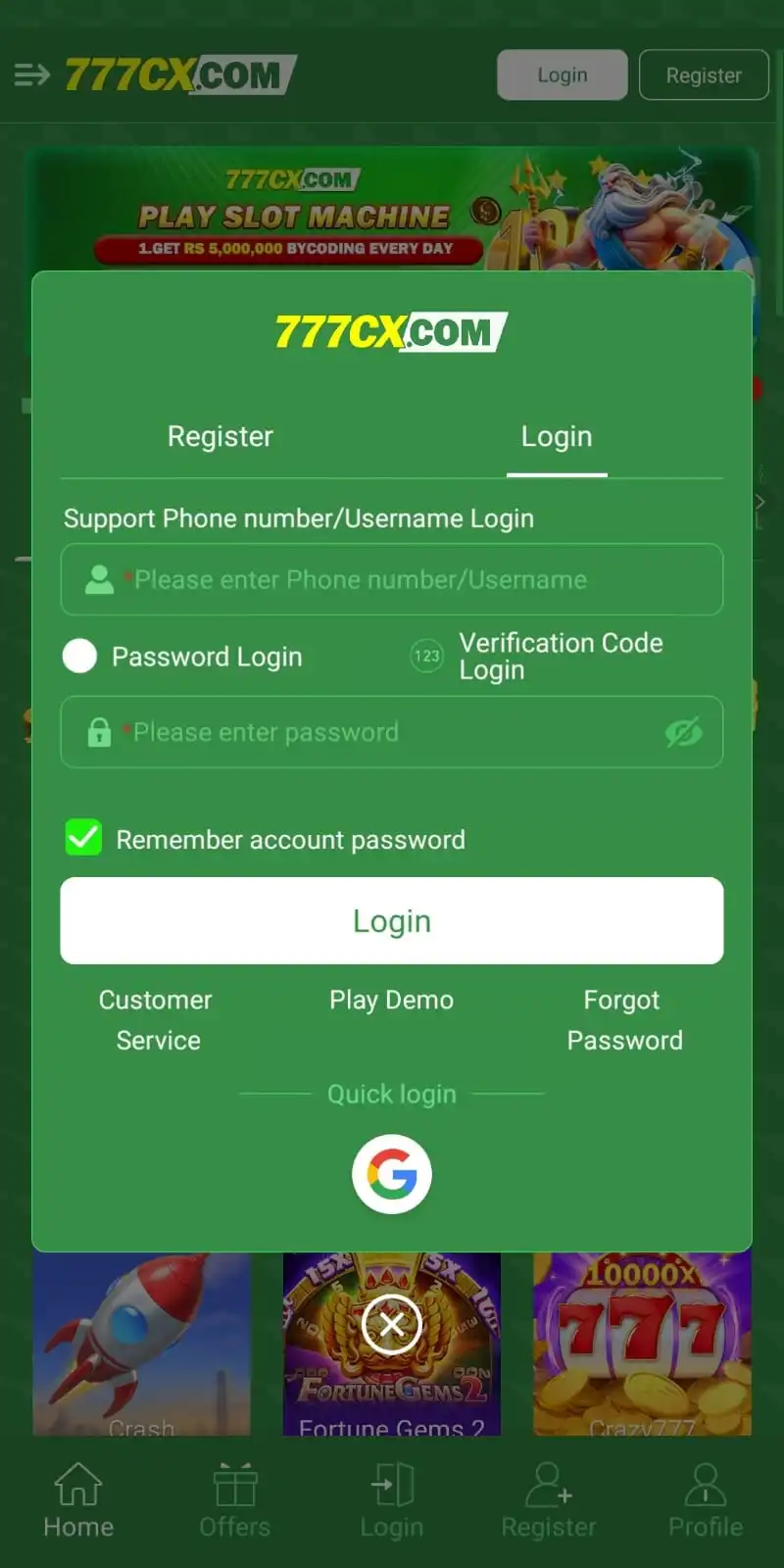Close the login dialog with the X button
The width and height of the screenshot is (784, 1568).
click(391, 1325)
